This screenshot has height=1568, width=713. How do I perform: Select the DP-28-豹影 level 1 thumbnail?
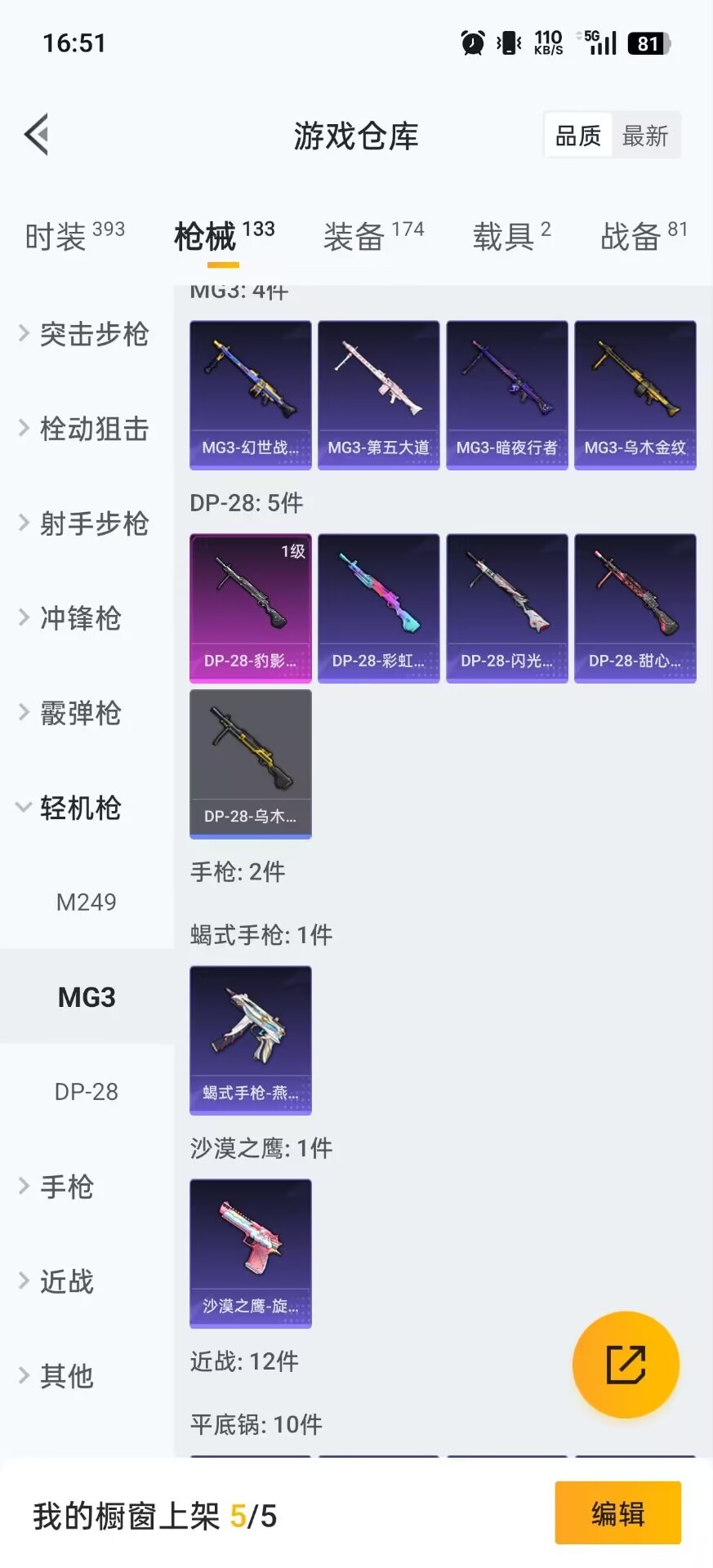(x=249, y=606)
